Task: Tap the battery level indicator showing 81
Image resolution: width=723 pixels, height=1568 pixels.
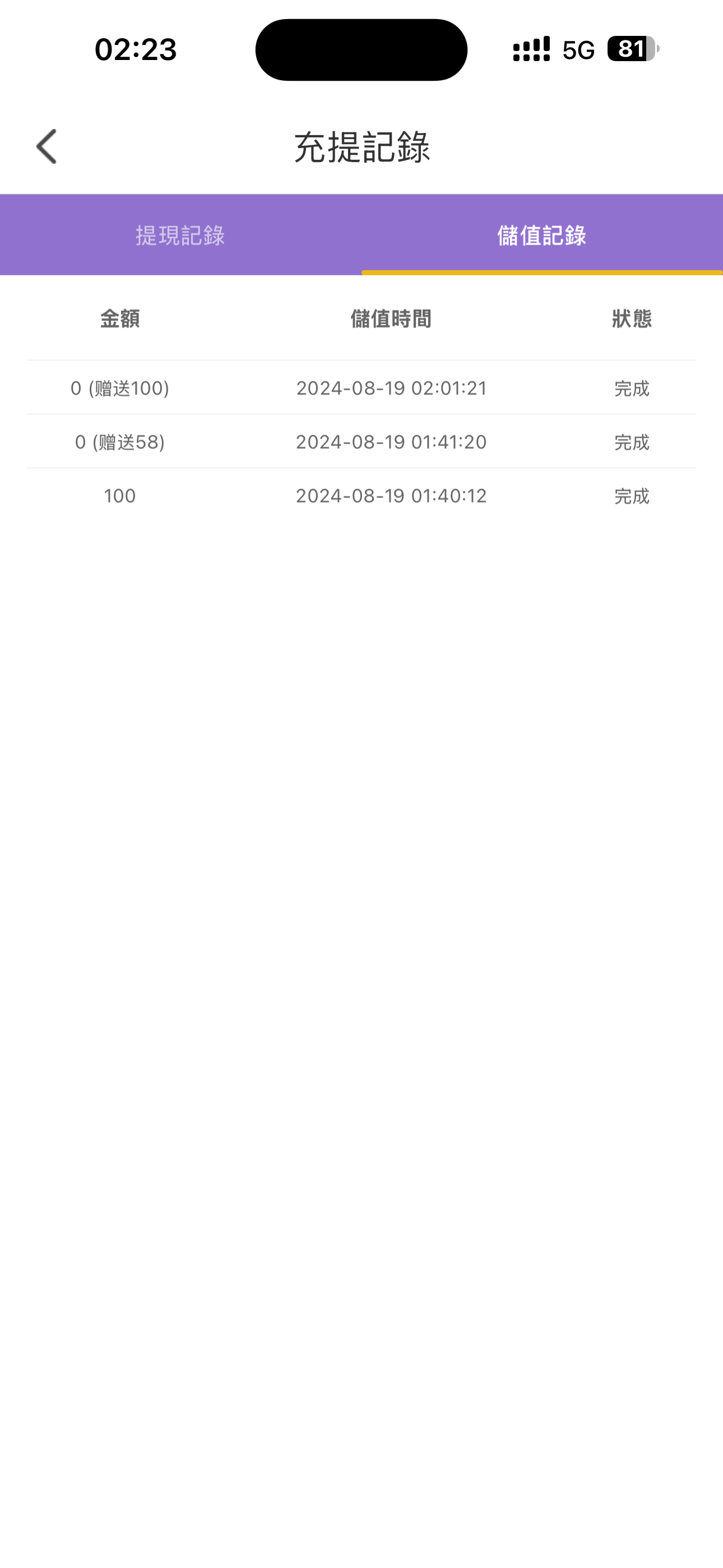Action: [629, 49]
